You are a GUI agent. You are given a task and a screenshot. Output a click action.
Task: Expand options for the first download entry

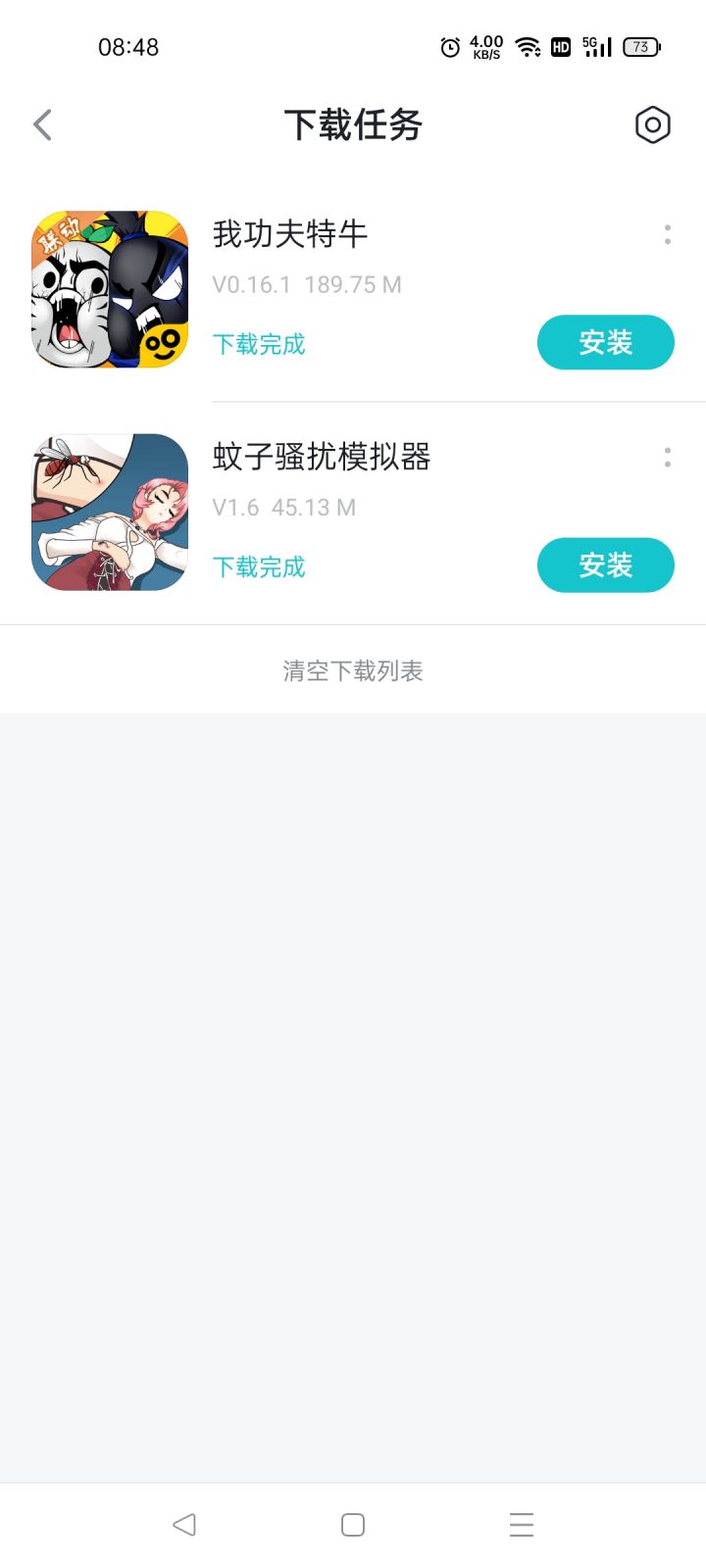(666, 234)
